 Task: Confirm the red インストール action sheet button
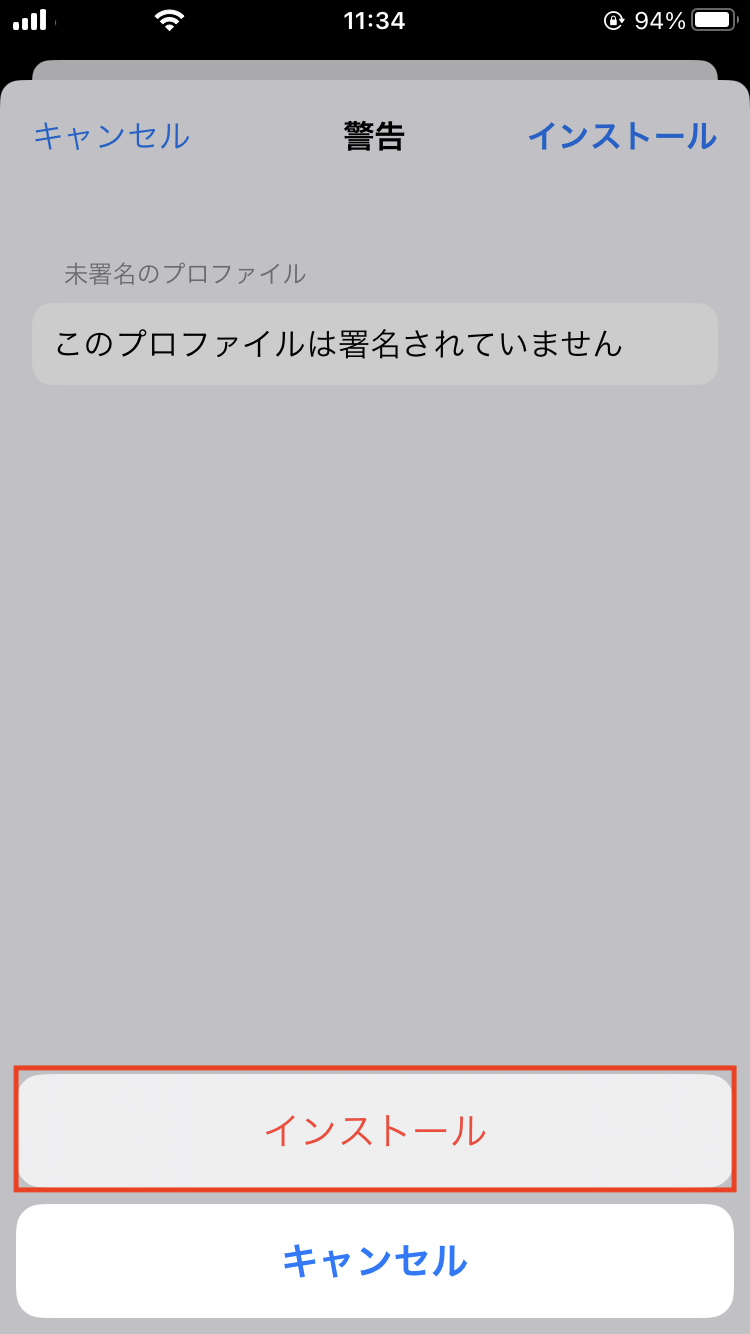coord(375,1130)
